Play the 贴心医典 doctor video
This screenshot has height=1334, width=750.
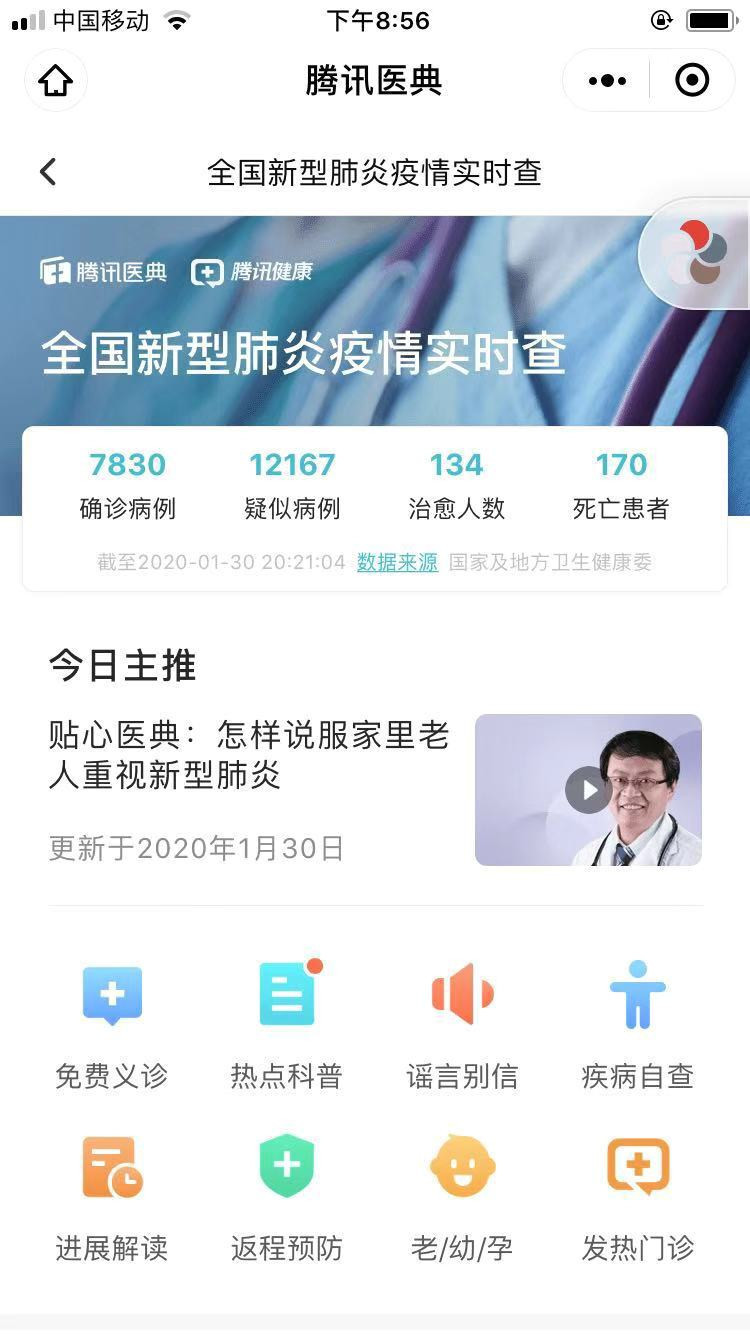[588, 790]
